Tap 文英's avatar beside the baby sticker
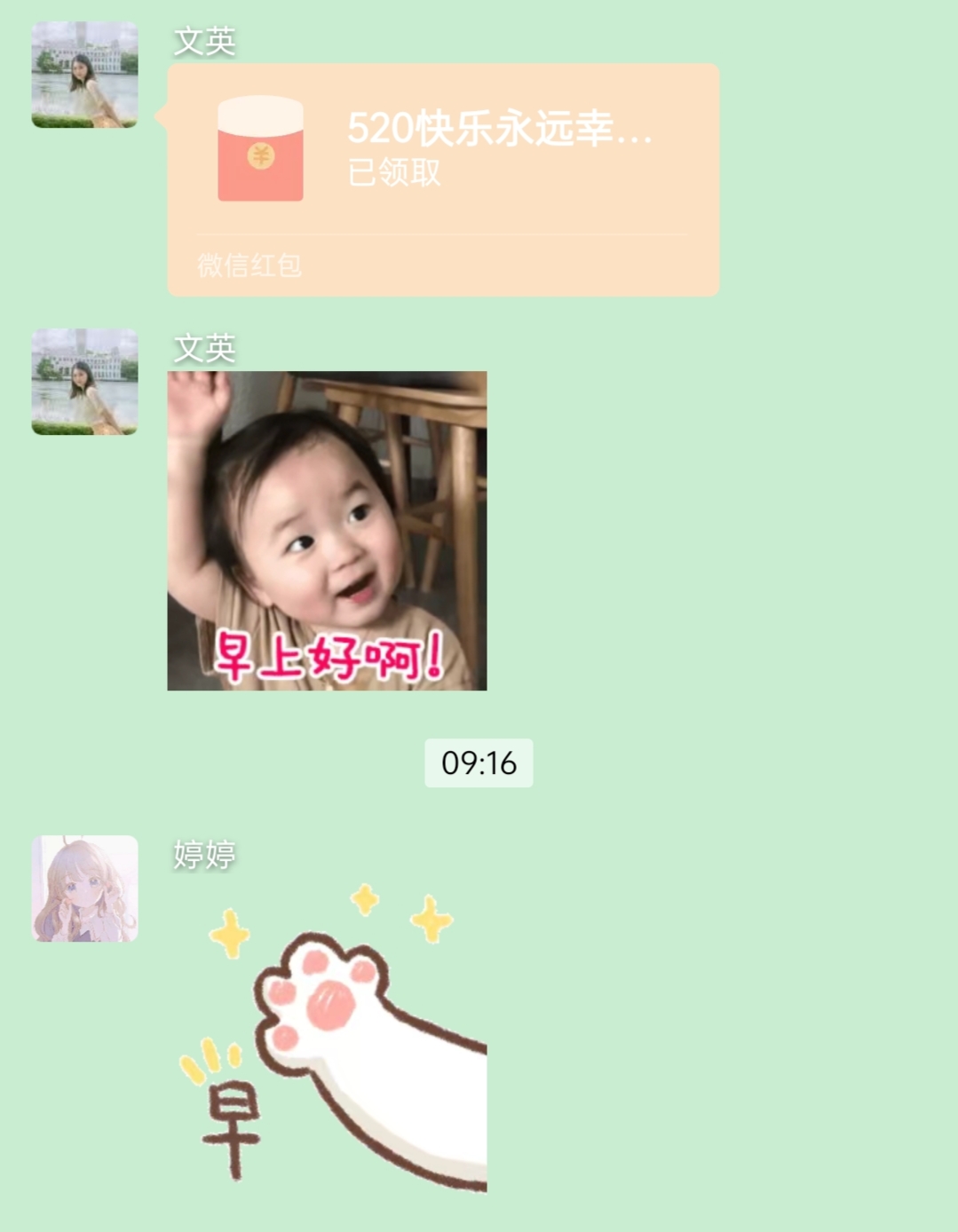This screenshot has width=958, height=1232. pyautogui.click(x=85, y=382)
